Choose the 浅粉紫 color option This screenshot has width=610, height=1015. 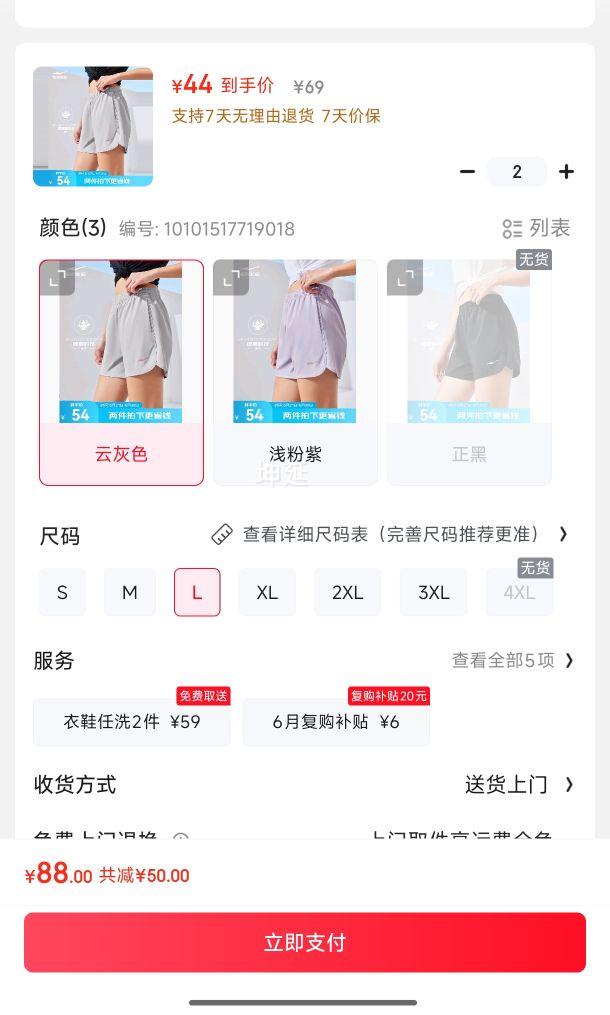pos(295,372)
